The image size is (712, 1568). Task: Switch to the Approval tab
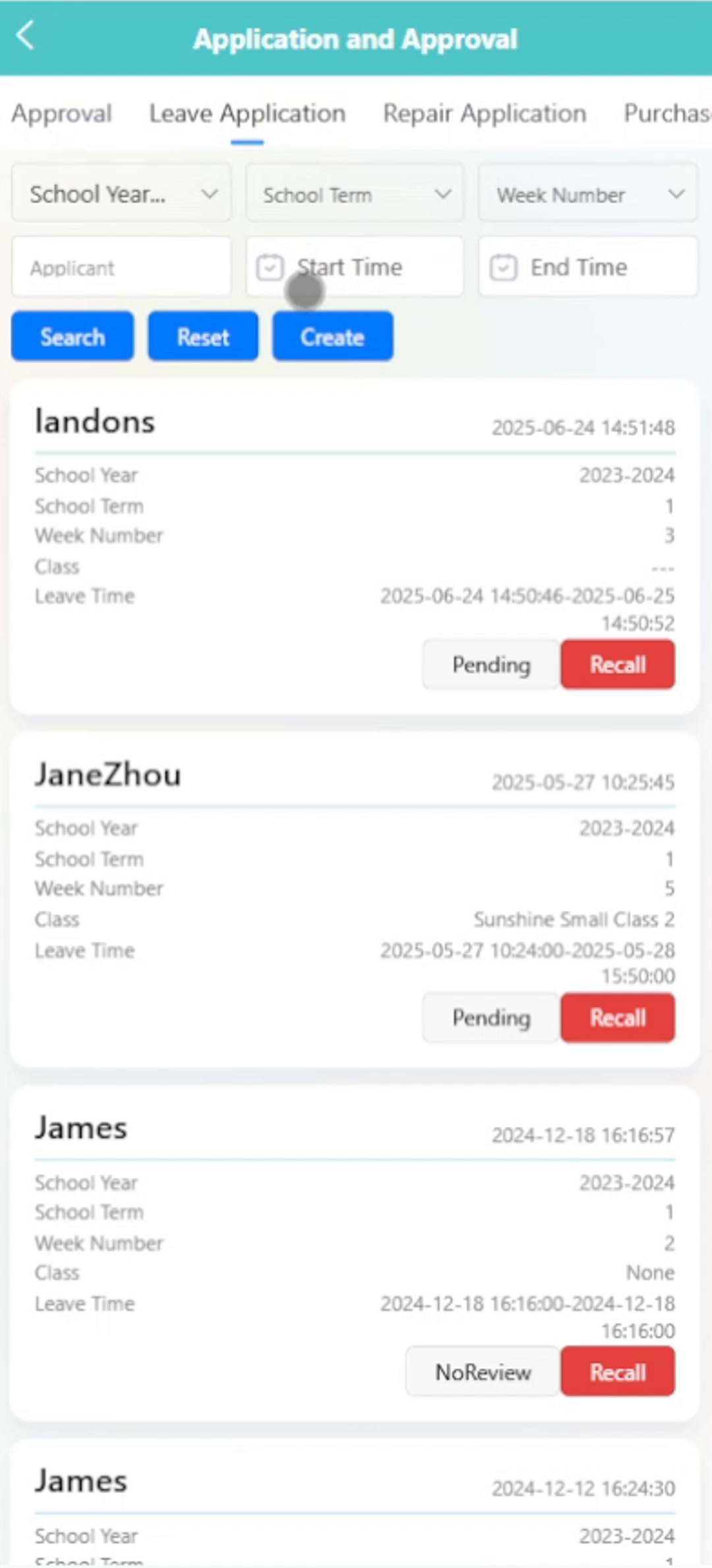click(x=61, y=113)
